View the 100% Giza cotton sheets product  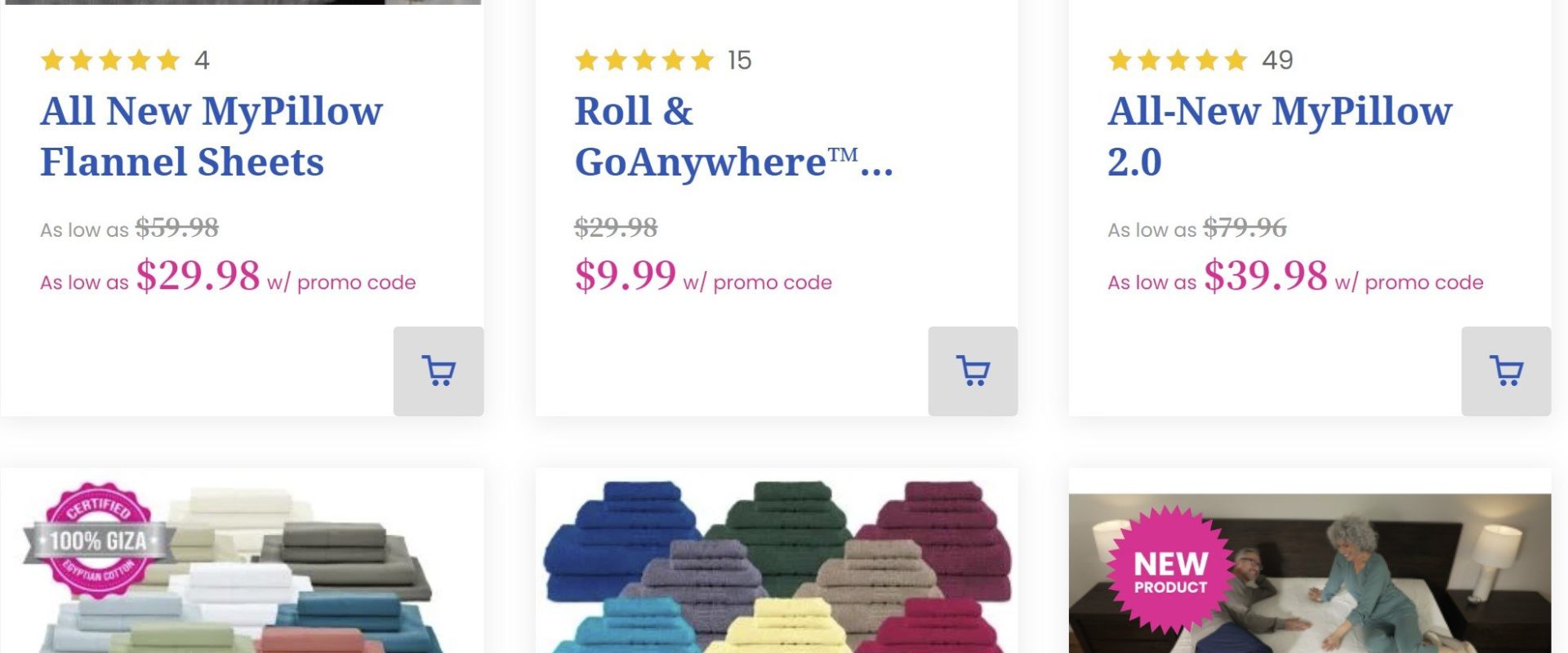(x=242, y=571)
